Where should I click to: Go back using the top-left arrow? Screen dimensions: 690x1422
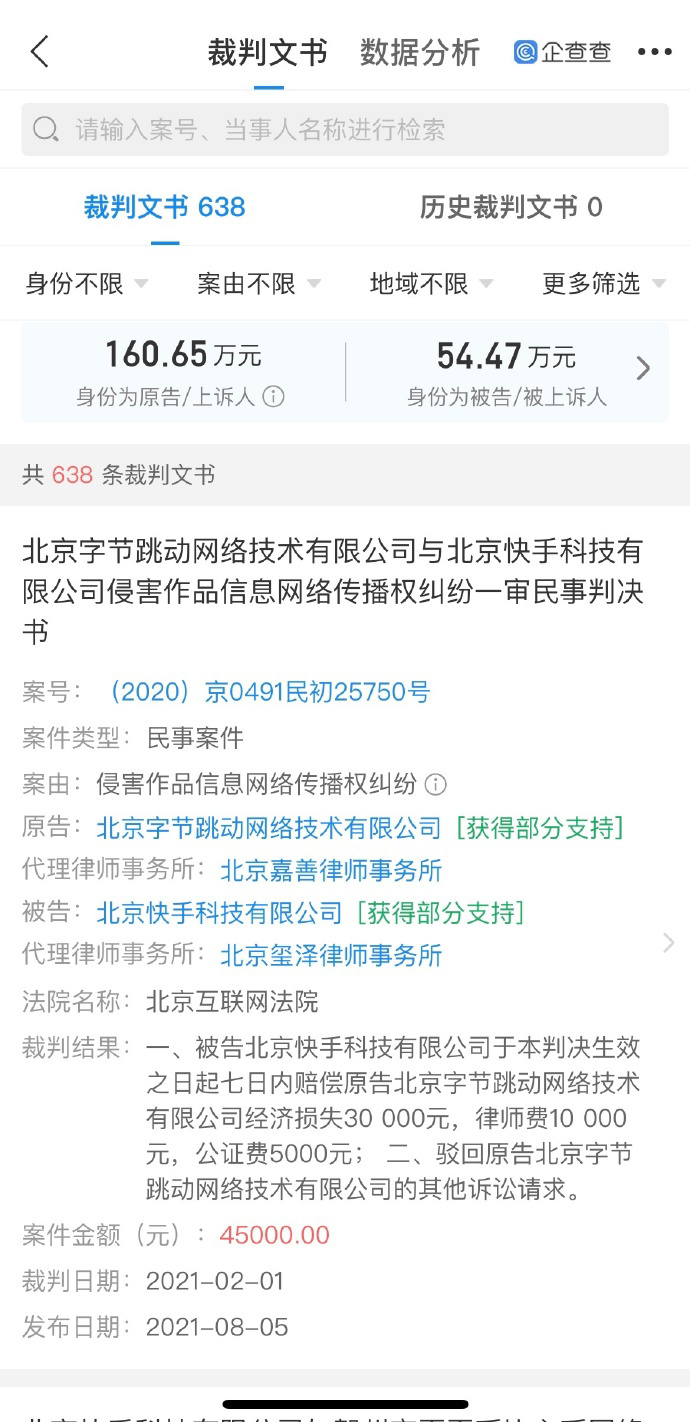40,52
